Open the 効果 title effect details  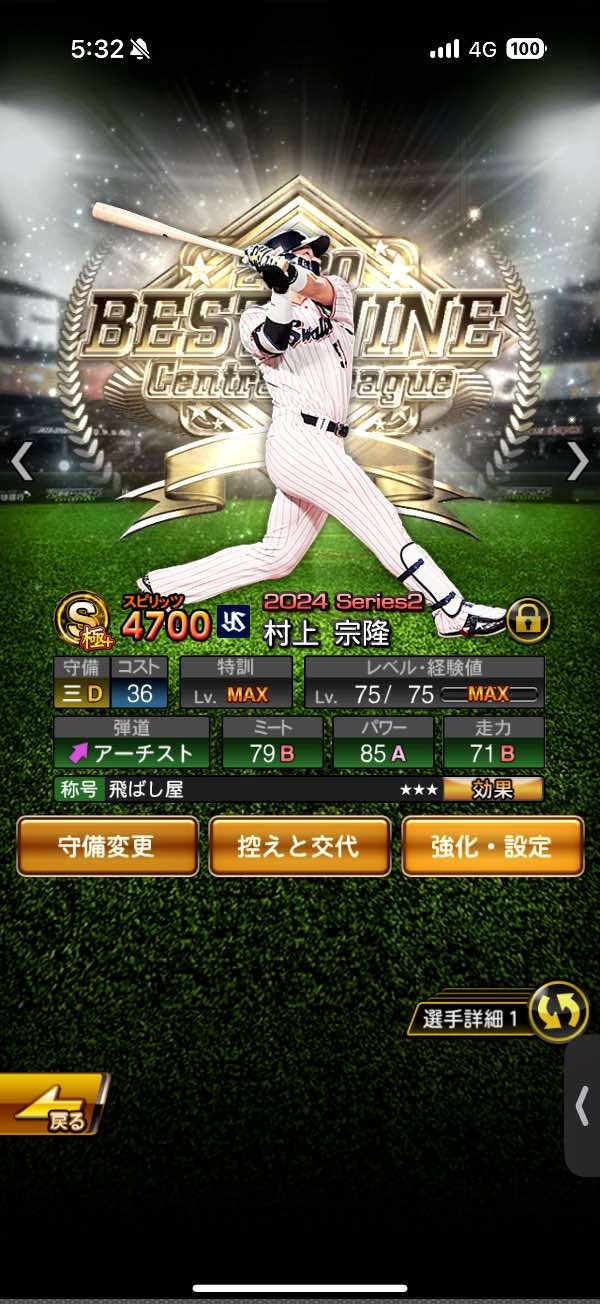493,789
